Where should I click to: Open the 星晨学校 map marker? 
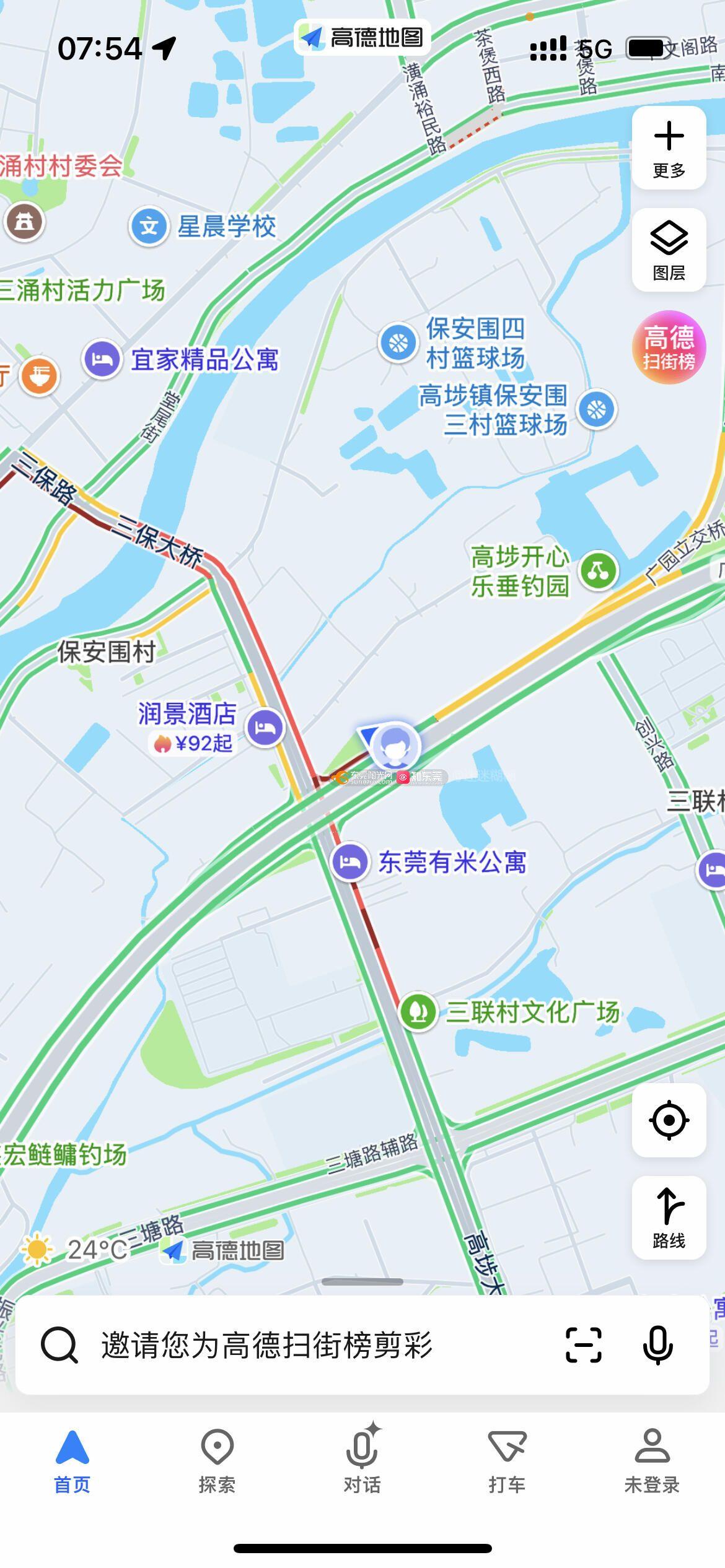click(x=149, y=227)
